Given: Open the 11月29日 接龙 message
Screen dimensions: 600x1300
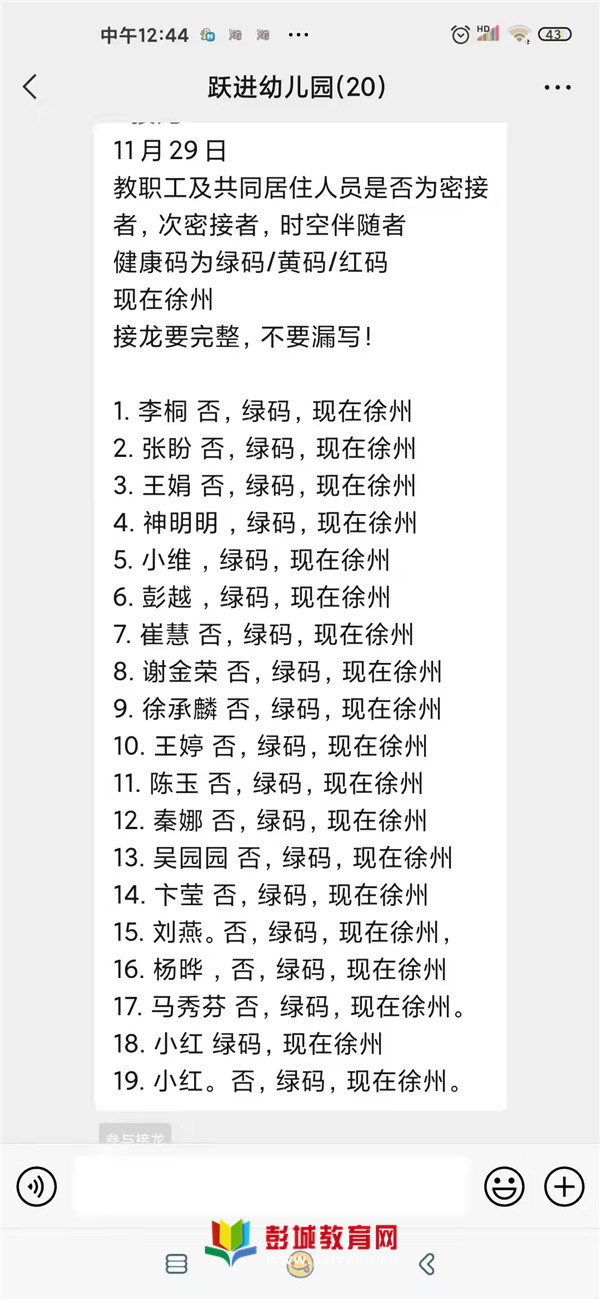Looking at the screenshot, I should [x=300, y=617].
